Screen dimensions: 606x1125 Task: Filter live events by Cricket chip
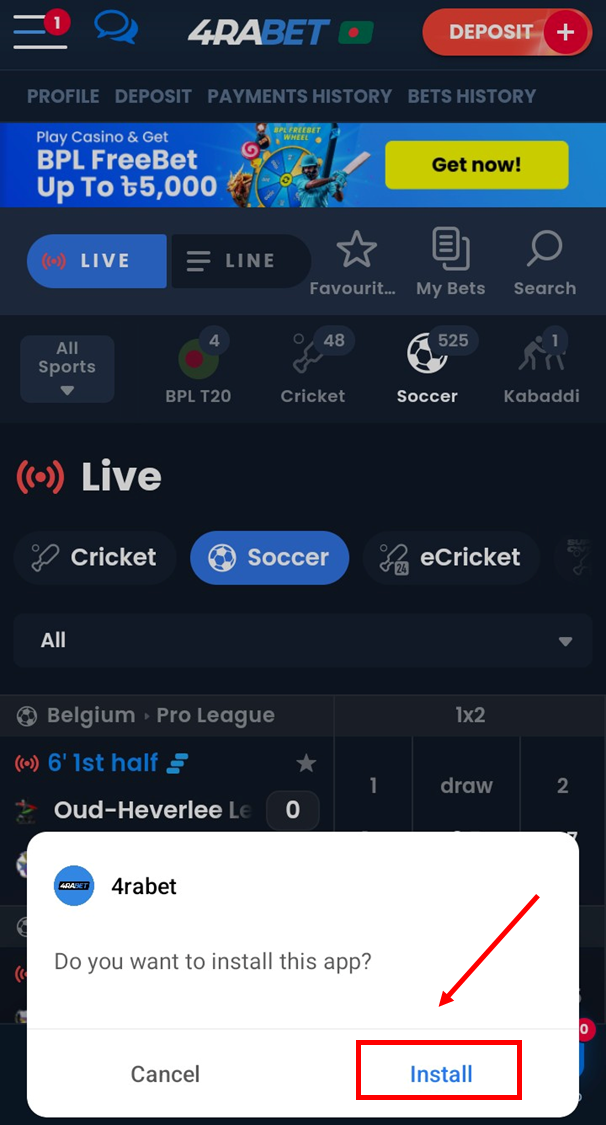click(95, 557)
